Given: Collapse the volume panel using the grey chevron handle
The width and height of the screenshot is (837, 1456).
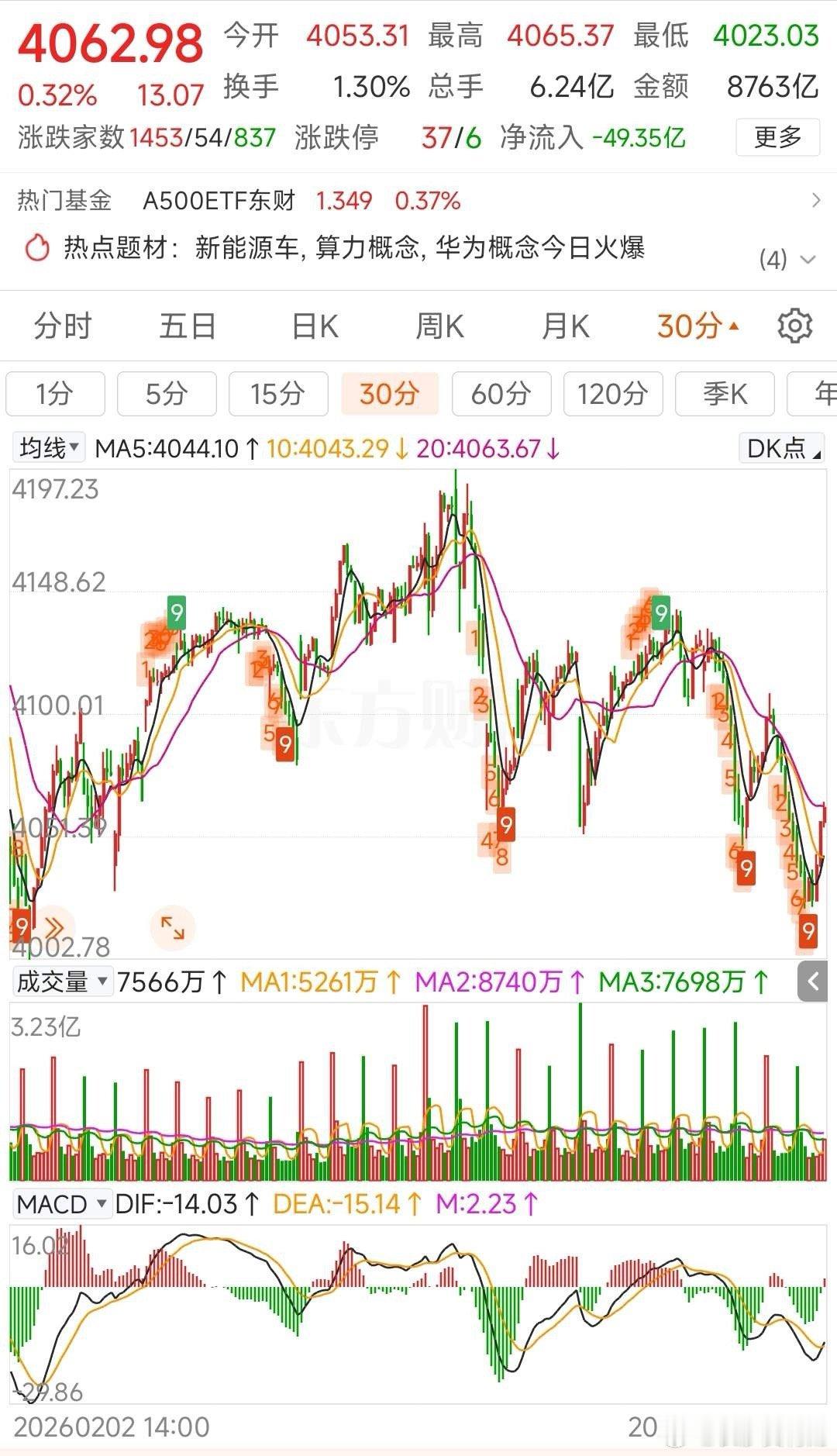Looking at the screenshot, I should [x=814, y=981].
